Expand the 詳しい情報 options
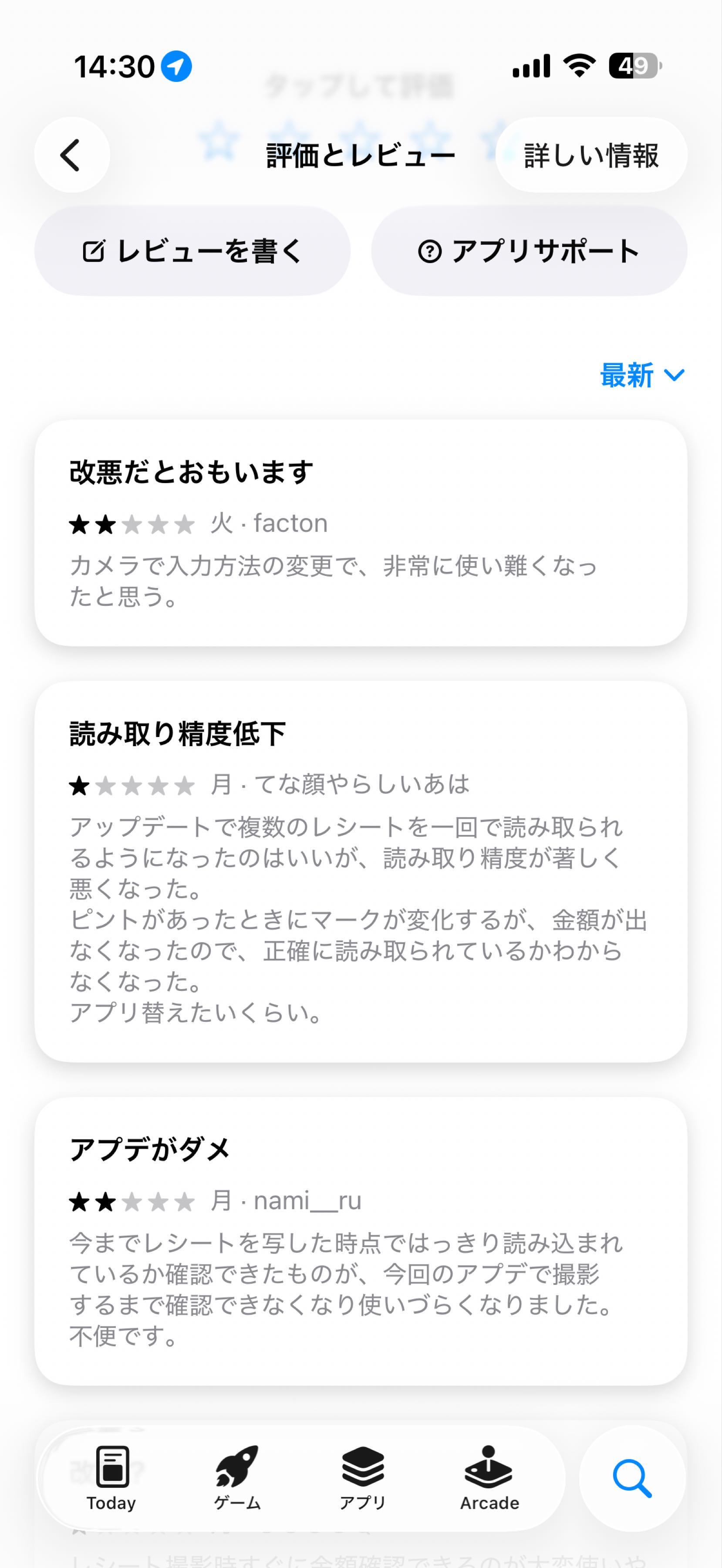Screen dimensions: 722x1568 592,155
